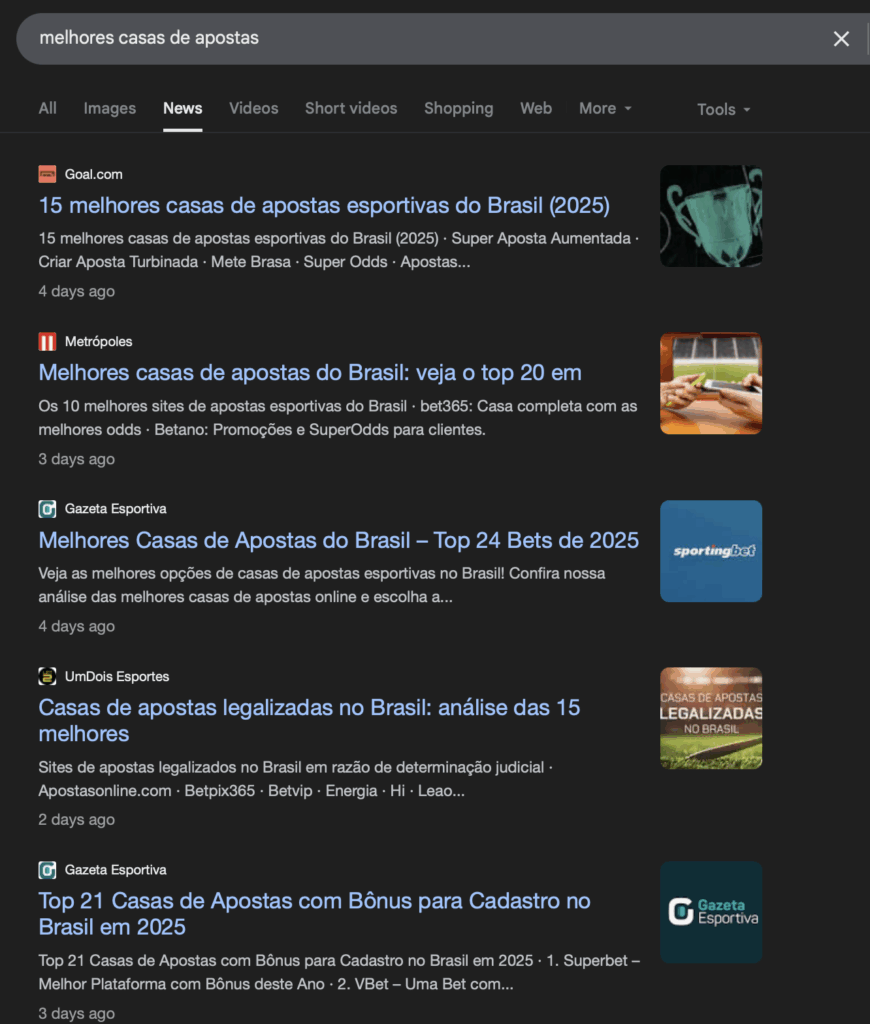The image size is (870, 1024).
Task: Clear the search query with the X
Action: point(841,38)
